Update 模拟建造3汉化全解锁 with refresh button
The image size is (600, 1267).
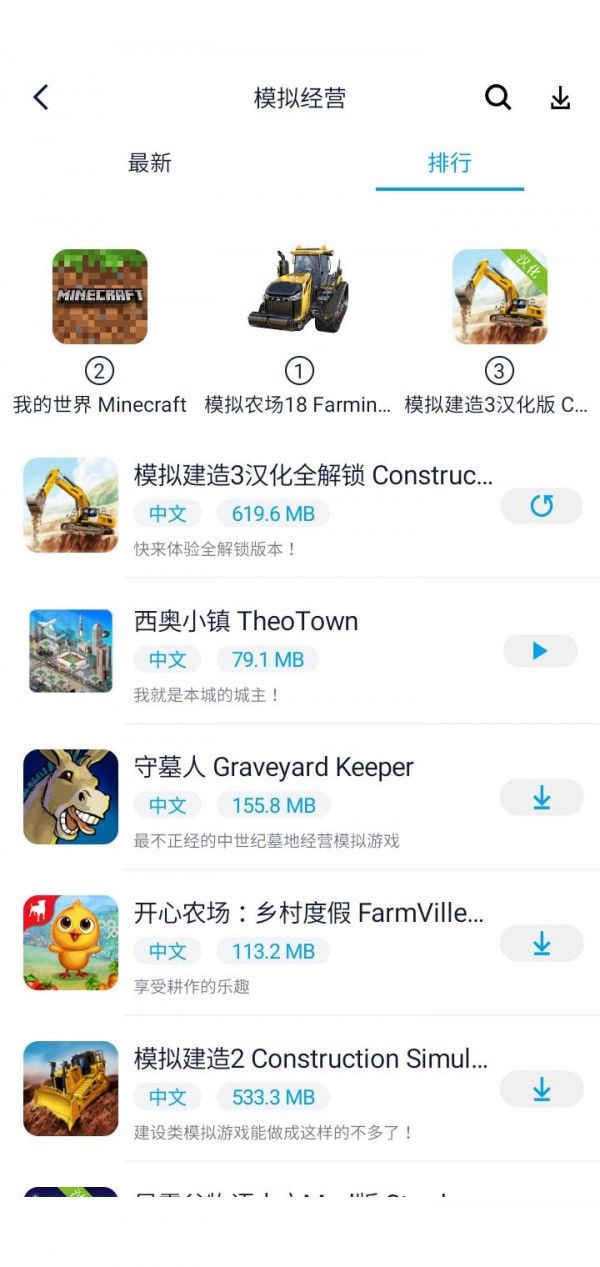coord(541,506)
